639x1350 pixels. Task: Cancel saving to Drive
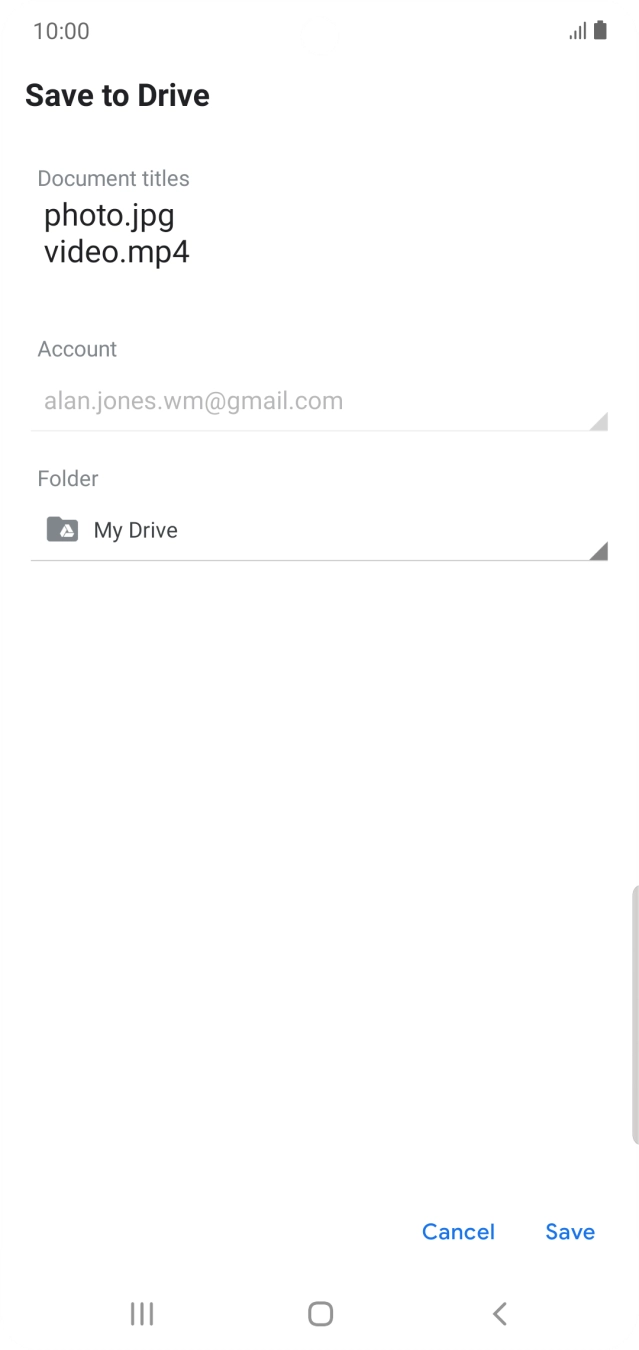tap(458, 1232)
